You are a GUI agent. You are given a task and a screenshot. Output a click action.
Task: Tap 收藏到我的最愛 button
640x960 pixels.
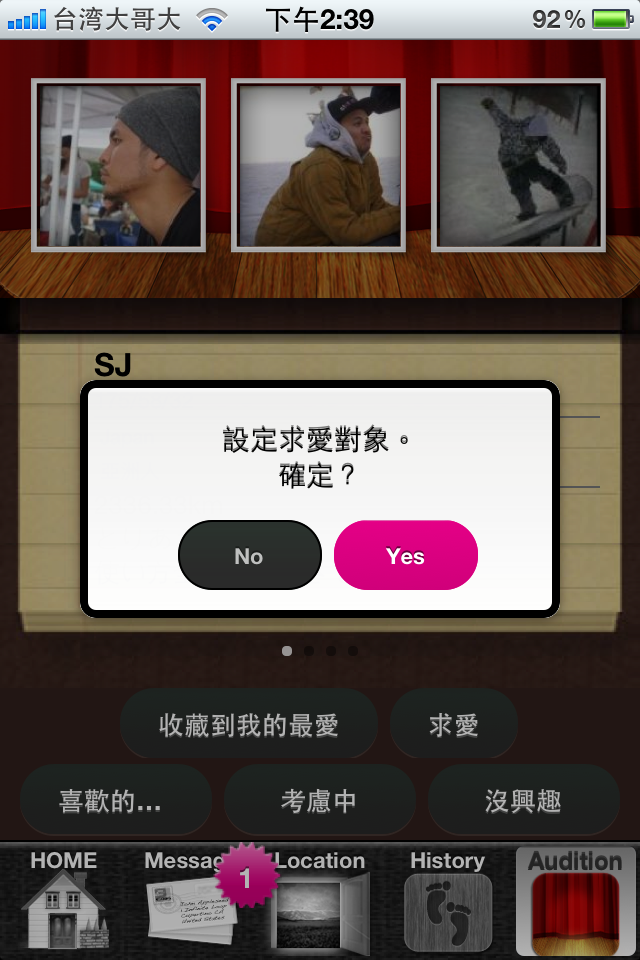(x=249, y=725)
